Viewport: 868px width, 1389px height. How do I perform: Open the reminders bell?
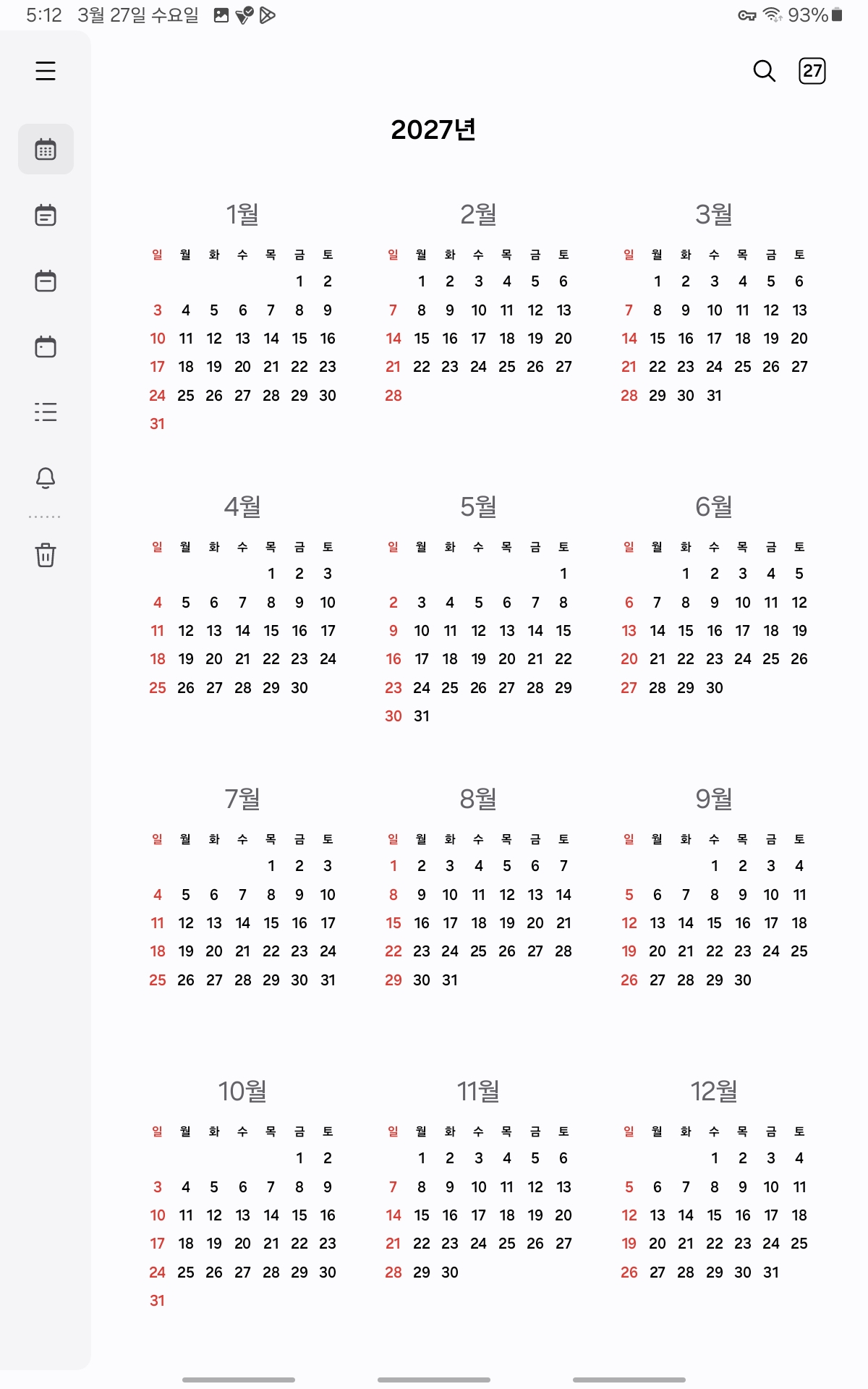46,478
